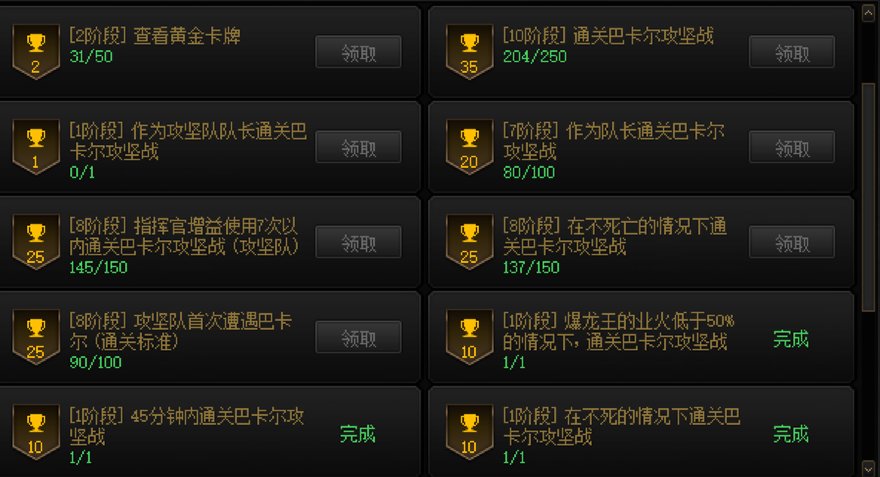Claim reward for 查看黄金卡牌 achievement

[x=358, y=52]
